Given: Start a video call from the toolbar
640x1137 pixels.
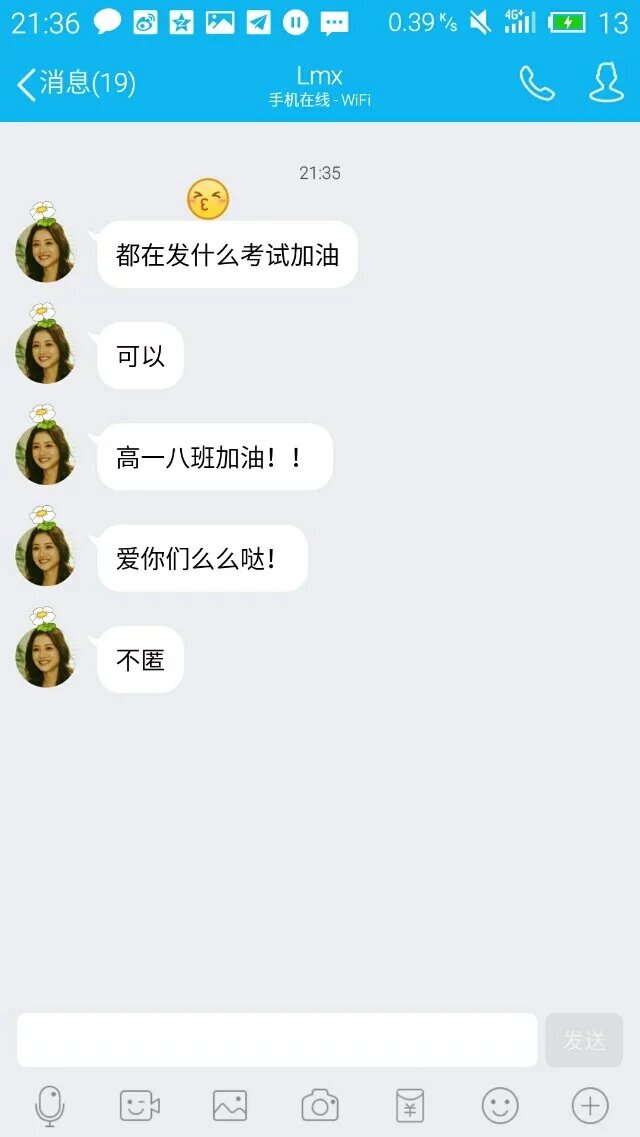Looking at the screenshot, I should pyautogui.click(x=140, y=1105).
